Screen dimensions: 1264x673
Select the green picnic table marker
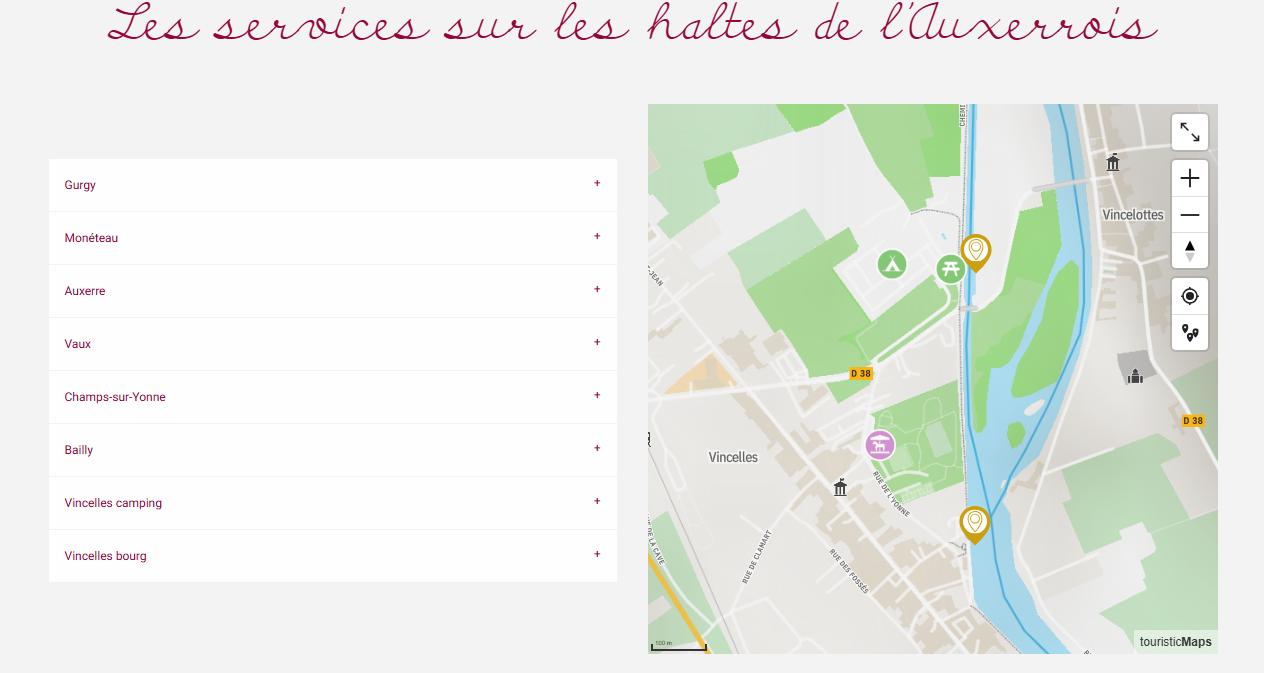pyautogui.click(x=950, y=268)
